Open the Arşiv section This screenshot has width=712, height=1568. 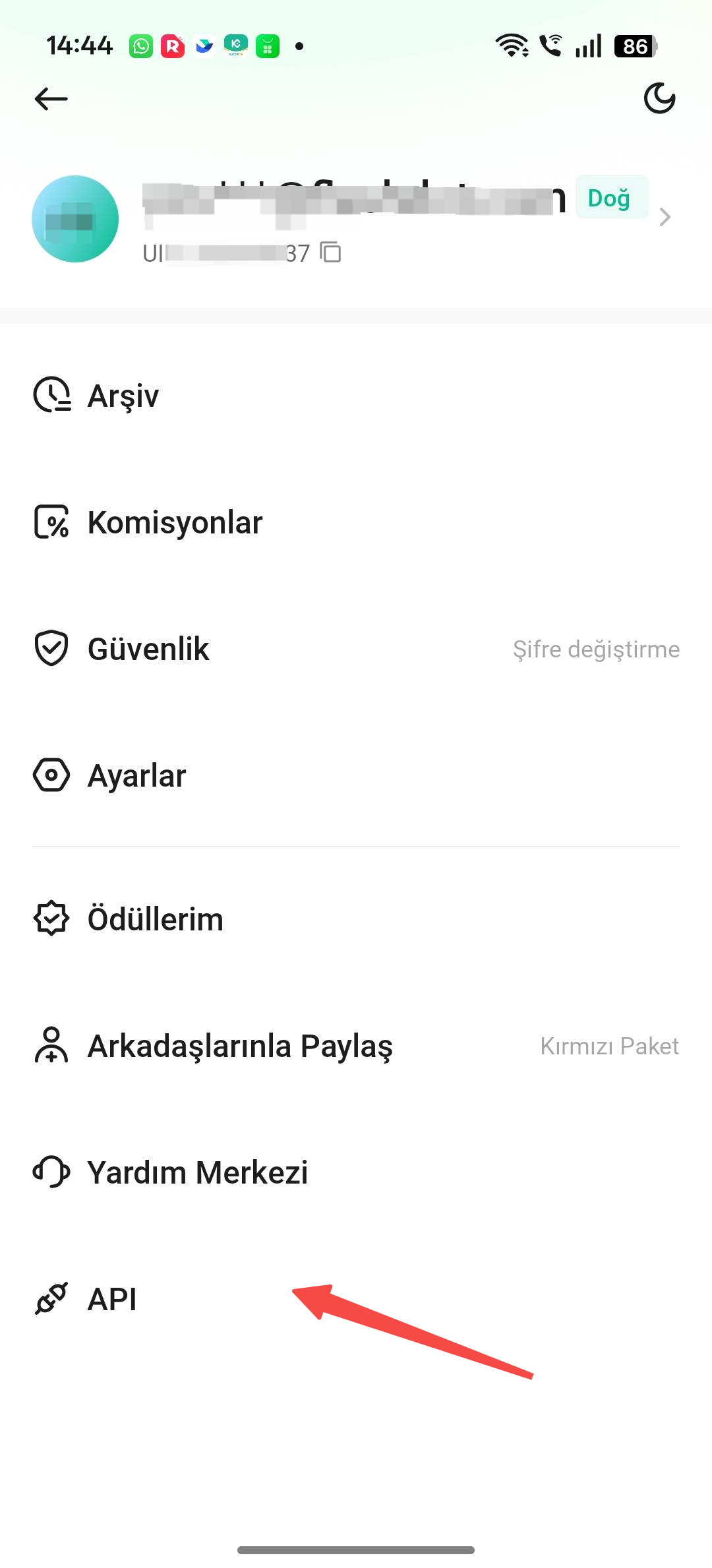click(x=123, y=396)
